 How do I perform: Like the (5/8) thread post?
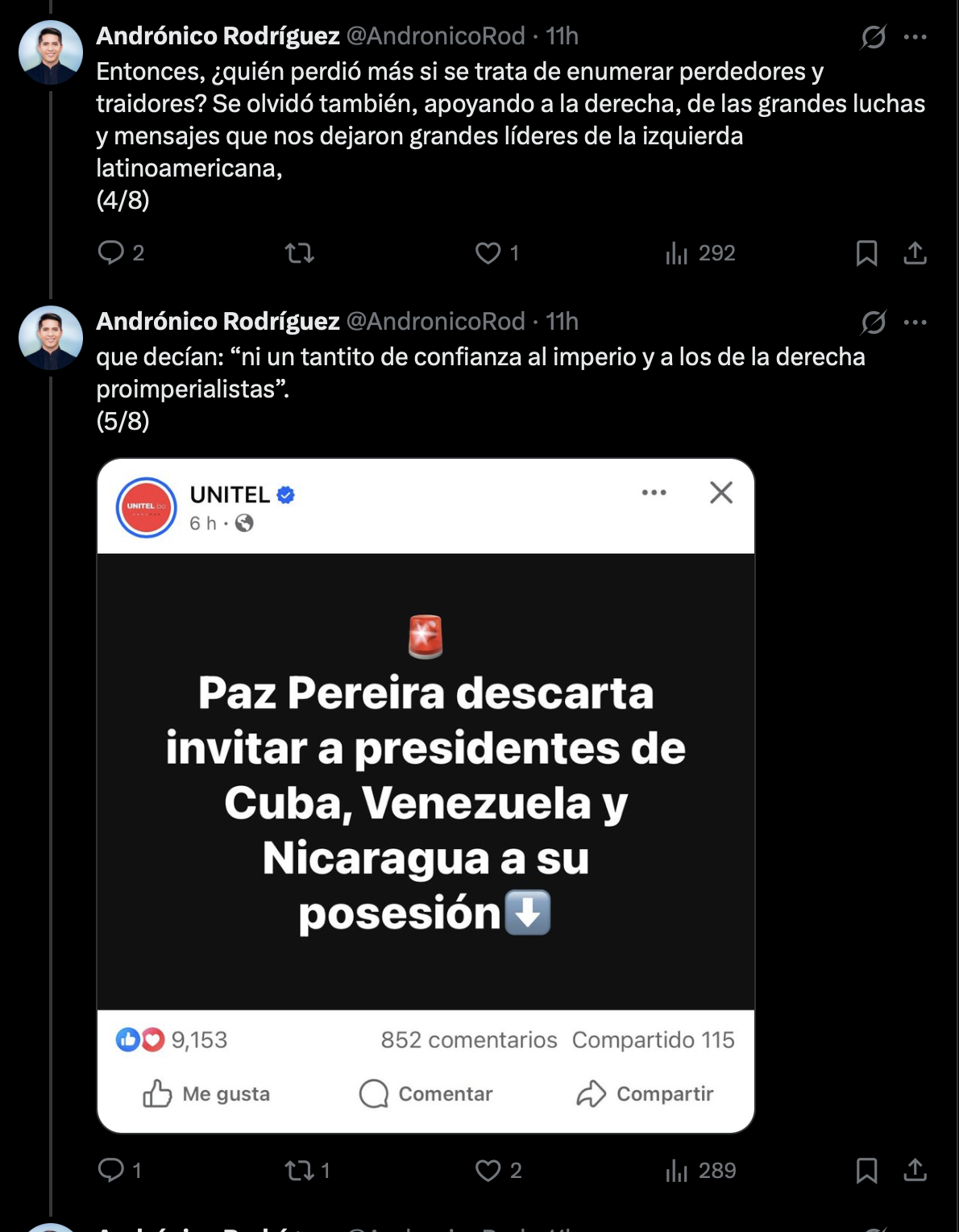[x=488, y=1170]
